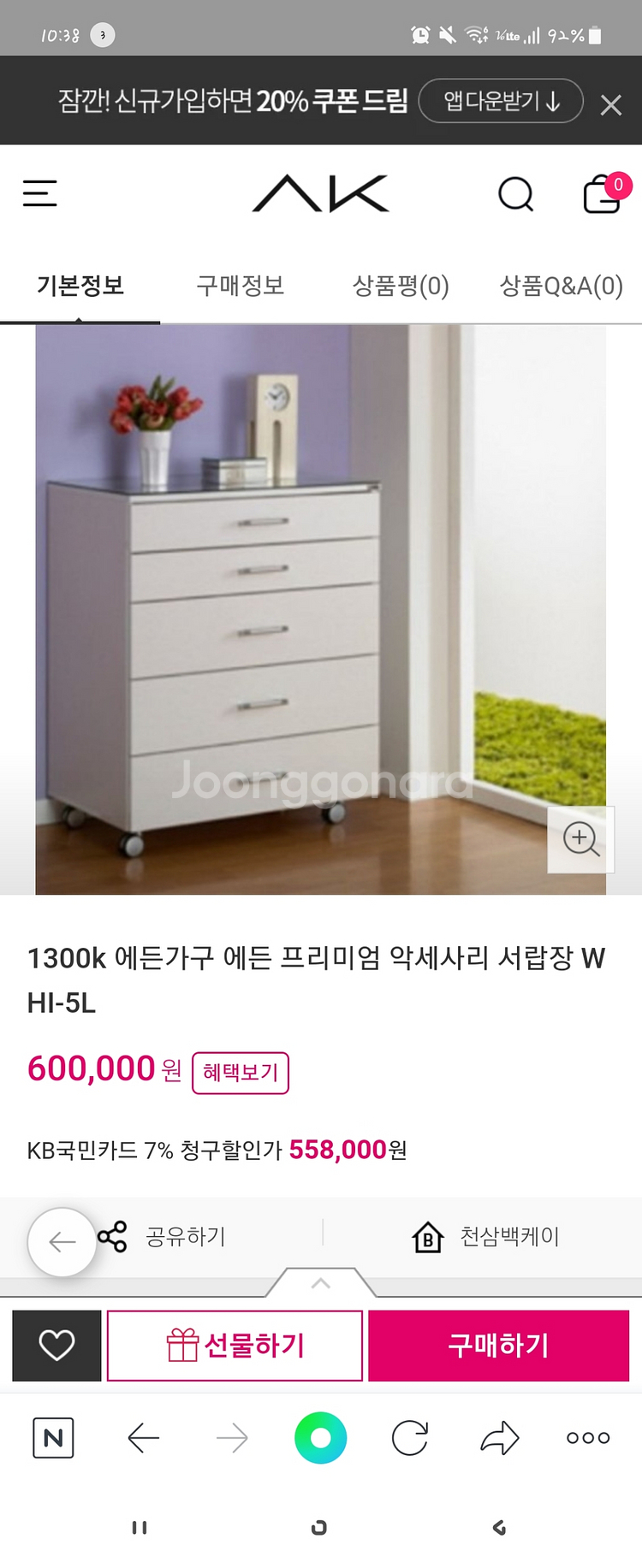This screenshot has height=1568, width=642.
Task: Tap the circular back button overlay
Action: coord(62,1242)
